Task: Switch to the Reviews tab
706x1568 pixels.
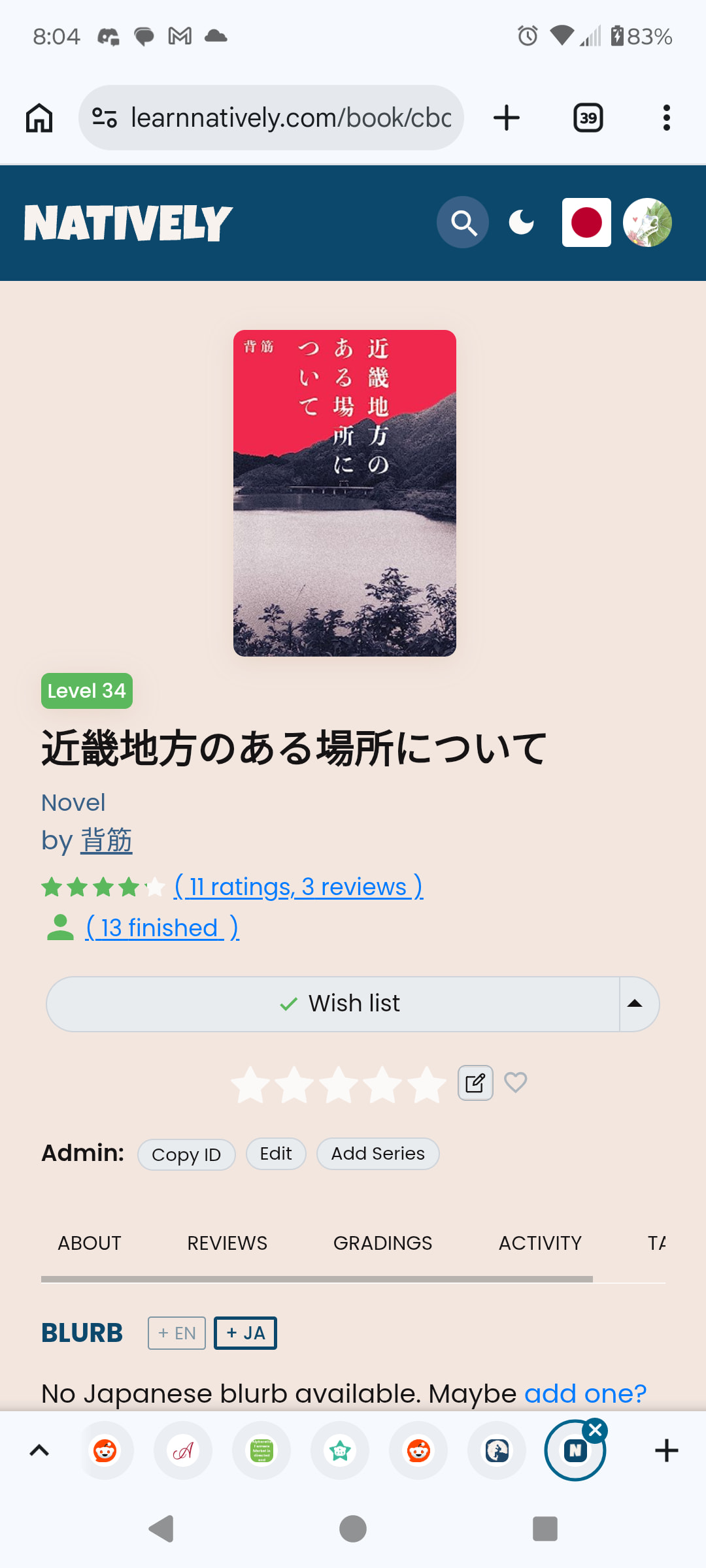Action: point(227,1243)
